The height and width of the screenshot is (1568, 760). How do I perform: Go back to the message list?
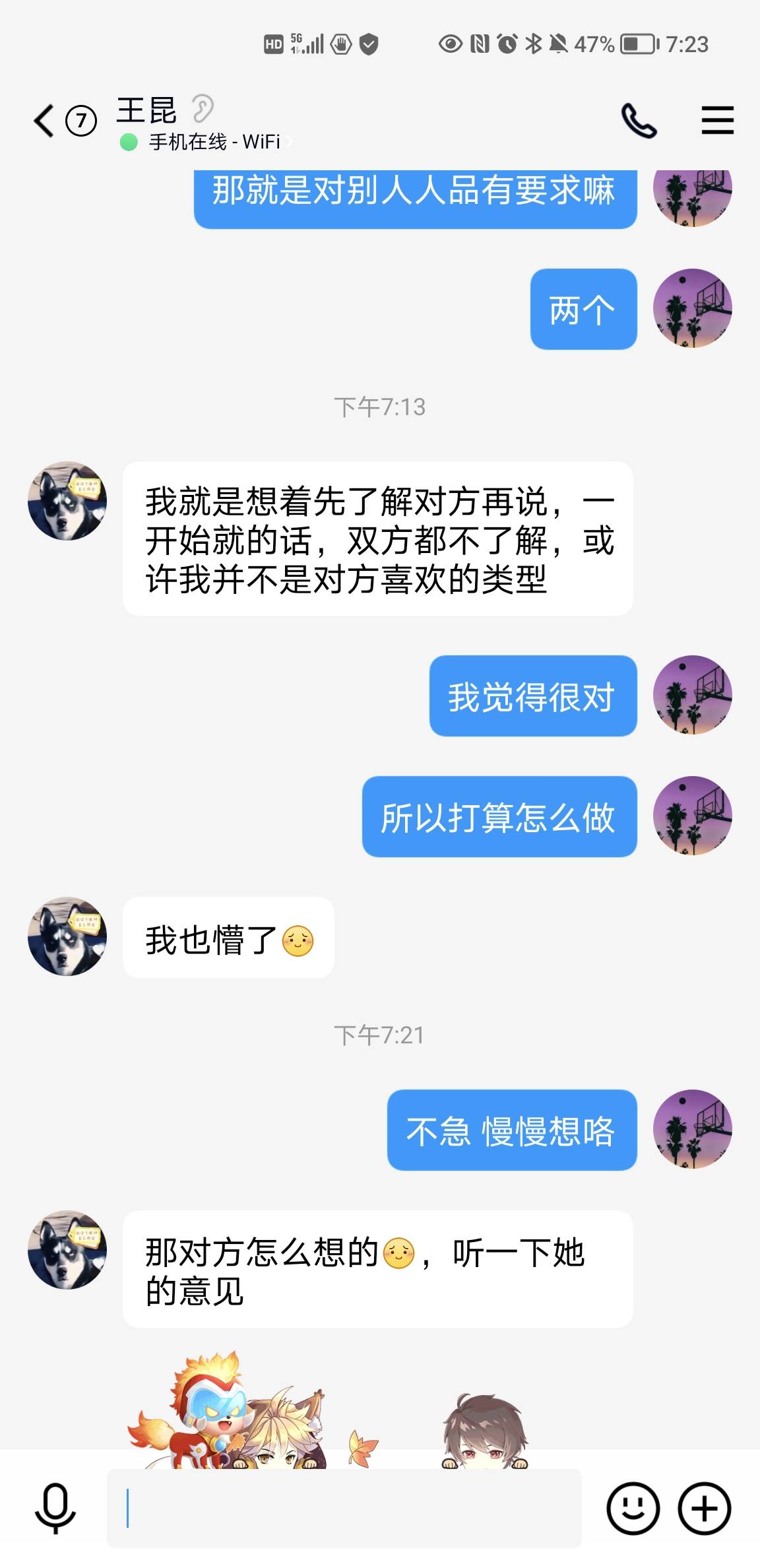click(x=45, y=121)
